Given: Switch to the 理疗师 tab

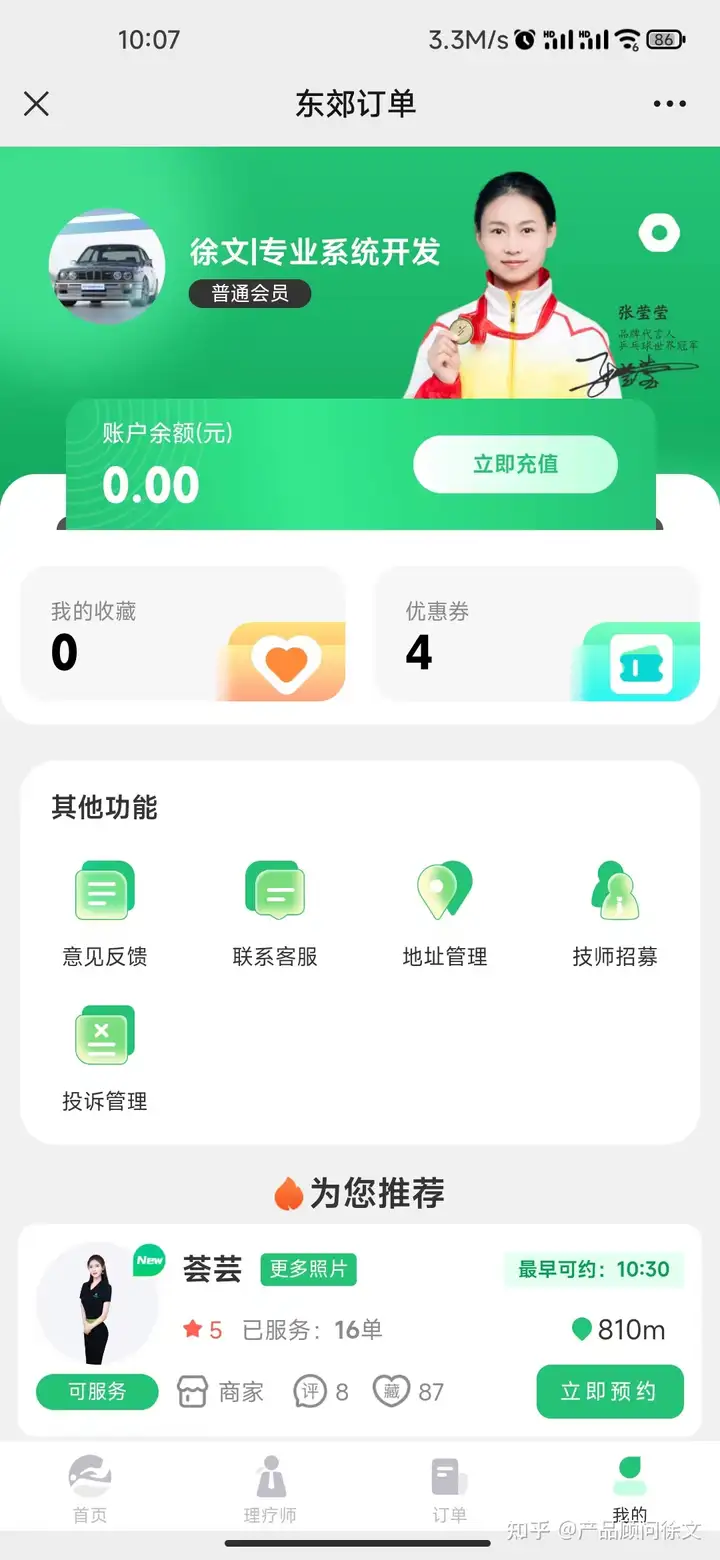Looking at the screenshot, I should (270, 1489).
